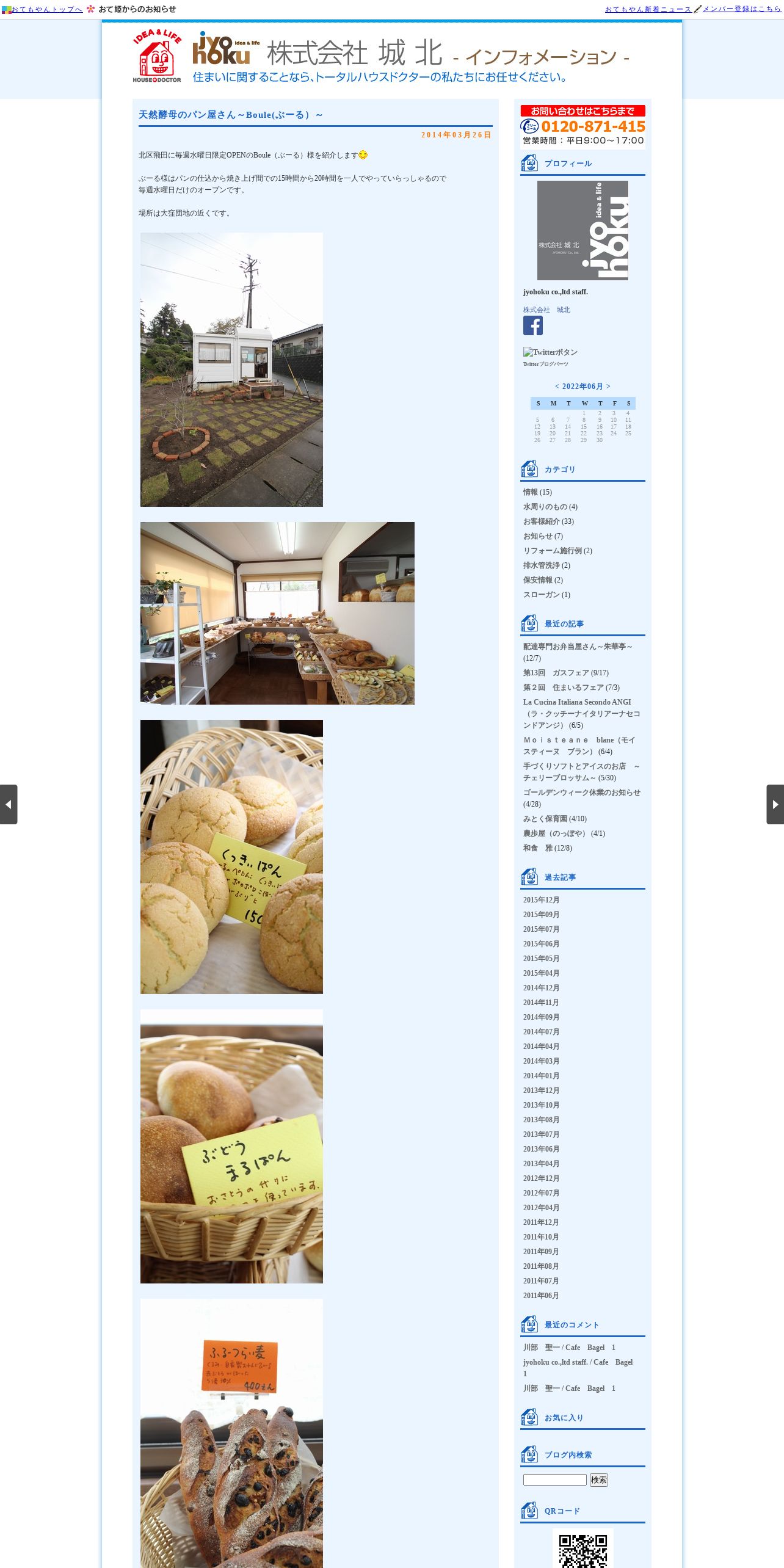The width and height of the screenshot is (784, 1568).
Task: Open the Facebook icon in profile
Action: click(x=532, y=325)
